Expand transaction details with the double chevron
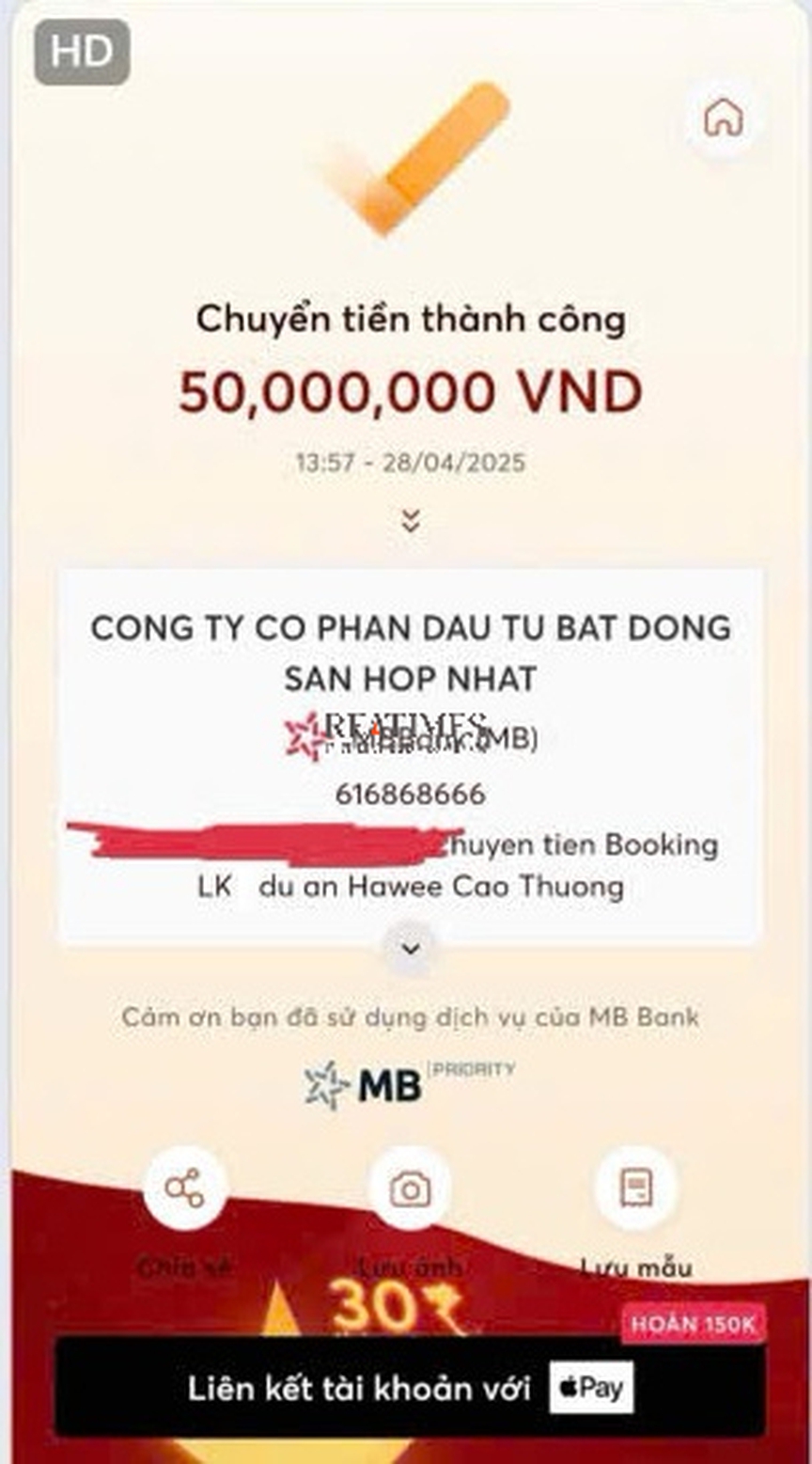Viewport: 812px width, 1464px height. (x=411, y=521)
